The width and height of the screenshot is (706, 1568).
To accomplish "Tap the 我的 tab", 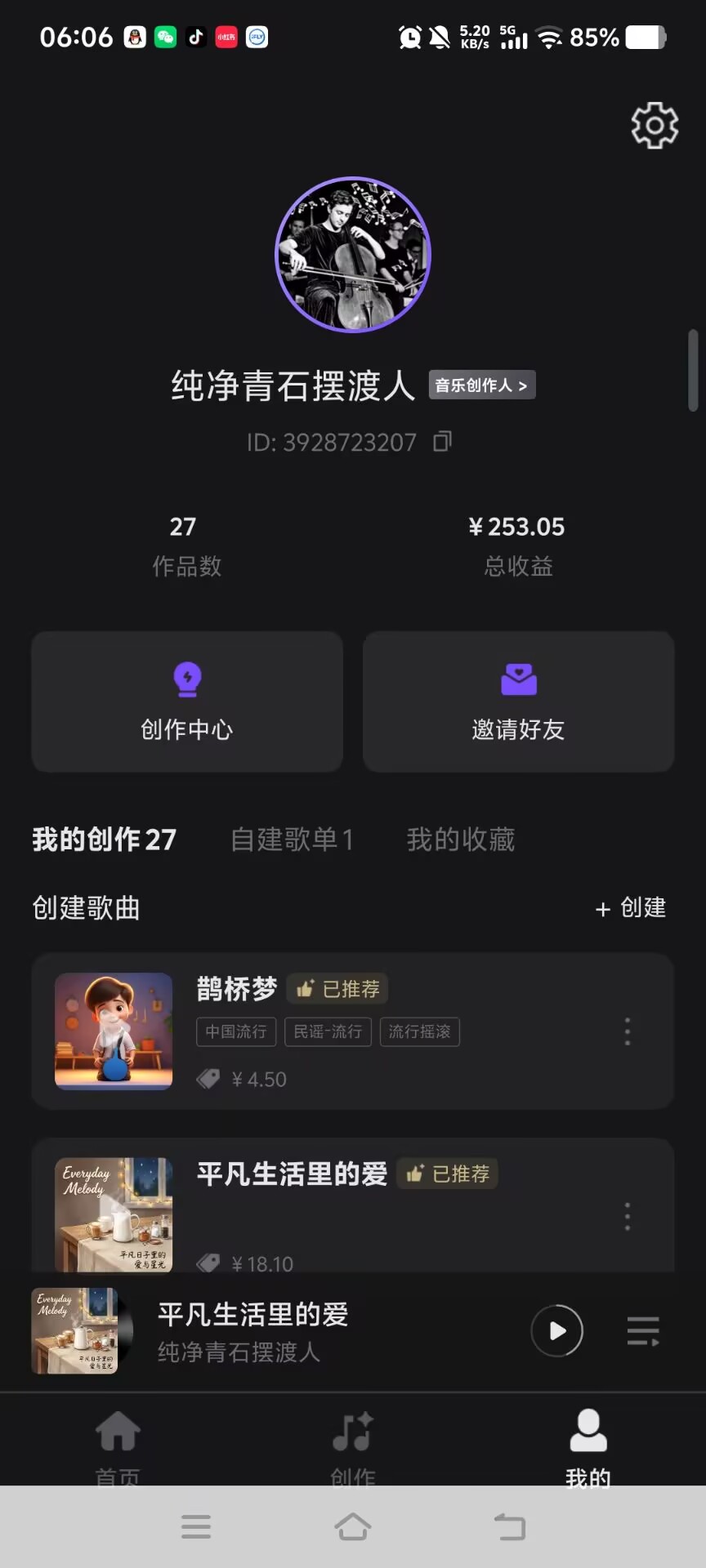I will click(x=588, y=1444).
